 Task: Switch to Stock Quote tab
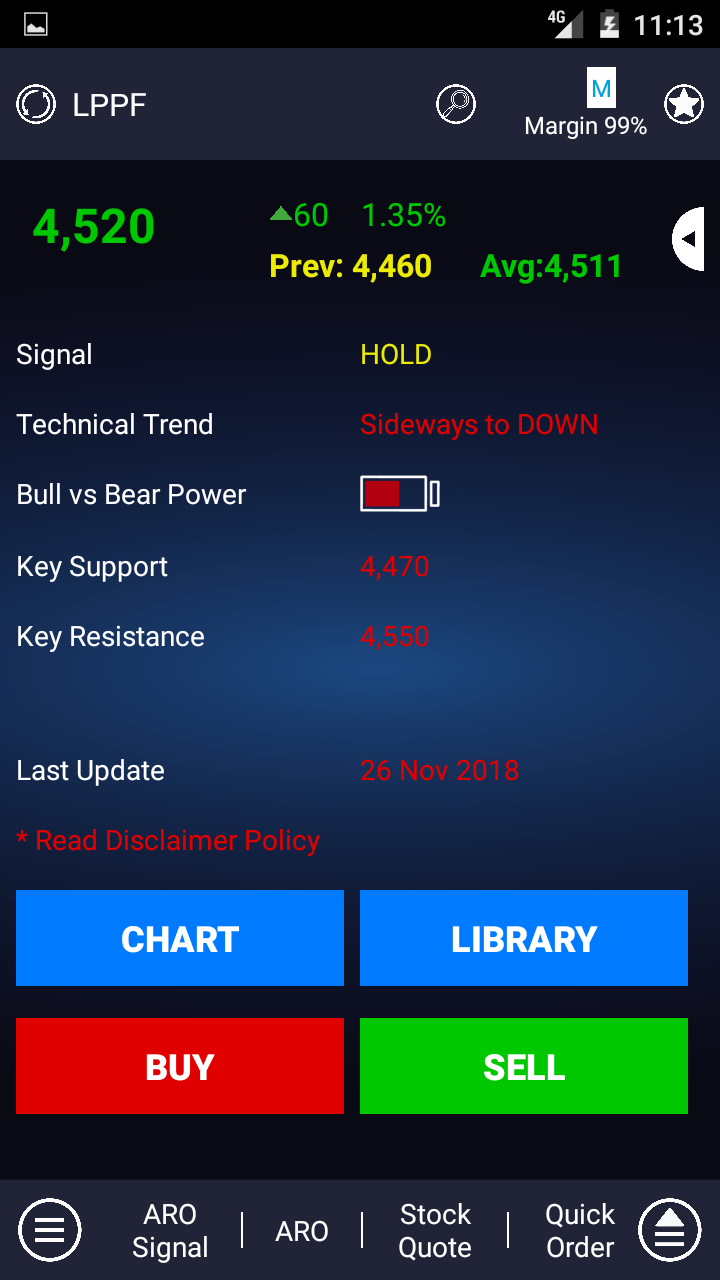tap(435, 1231)
